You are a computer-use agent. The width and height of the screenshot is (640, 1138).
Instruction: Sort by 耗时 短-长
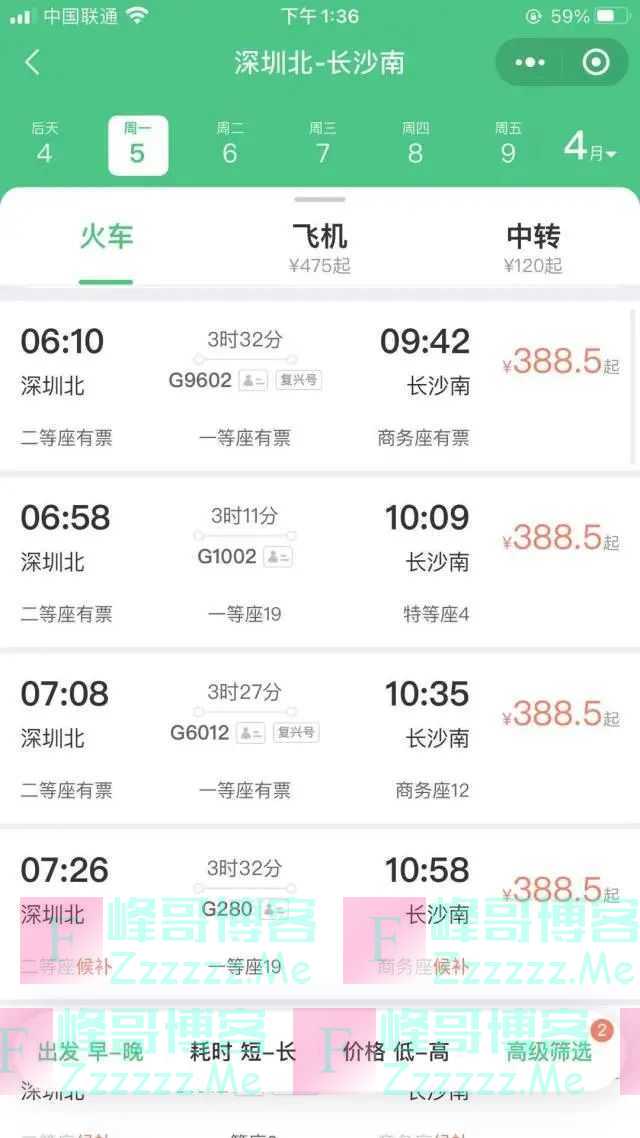click(x=243, y=1052)
